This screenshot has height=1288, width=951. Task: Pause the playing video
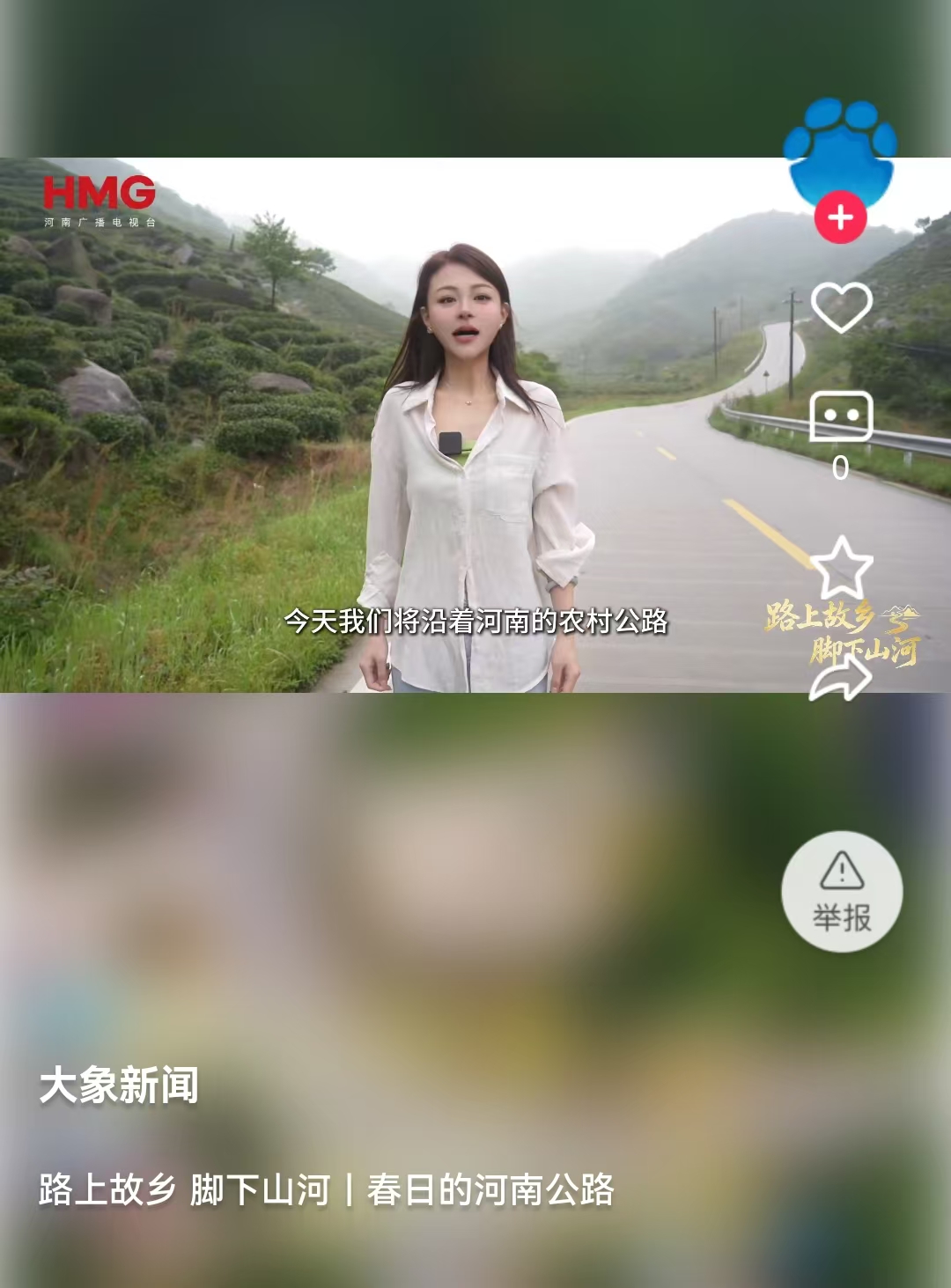point(475,423)
